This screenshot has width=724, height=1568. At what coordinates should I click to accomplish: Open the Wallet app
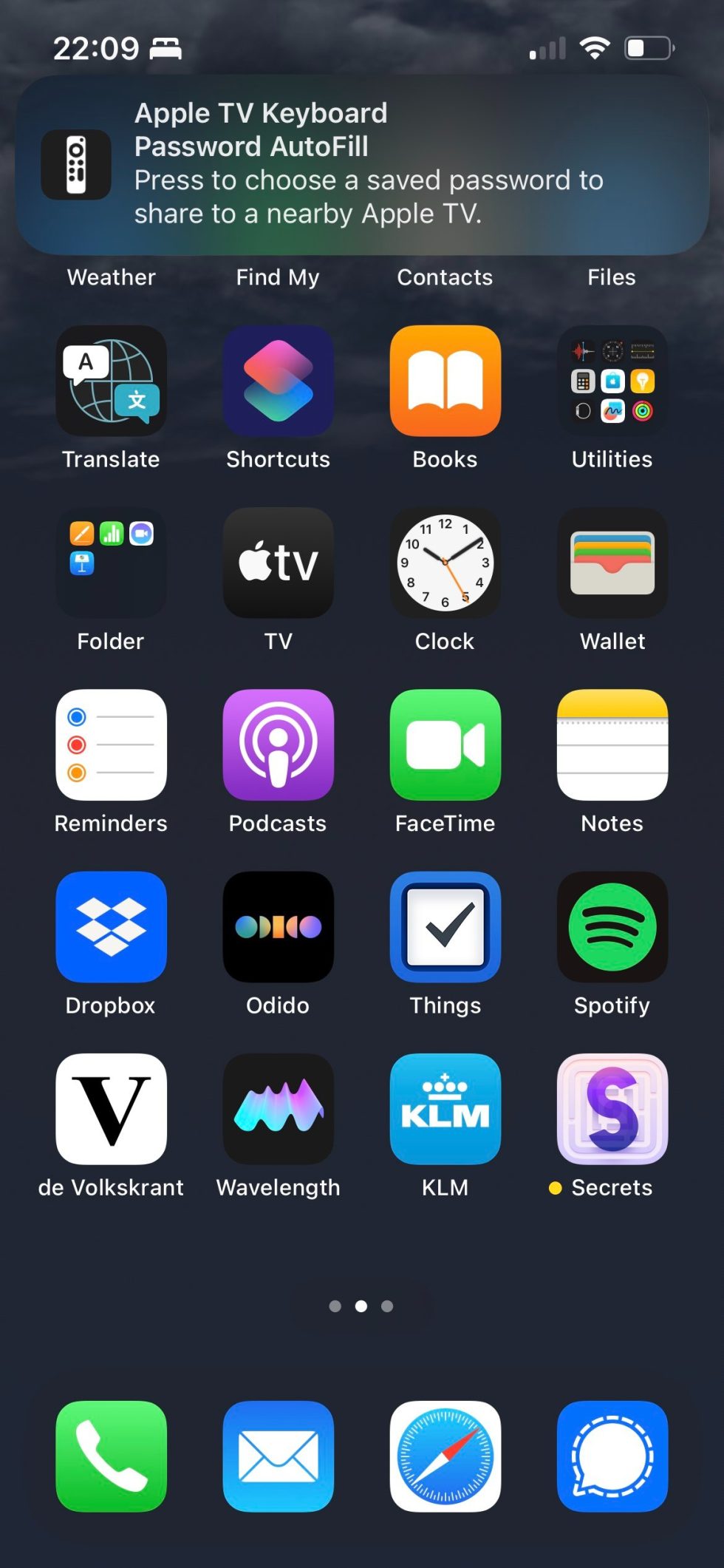click(x=612, y=563)
